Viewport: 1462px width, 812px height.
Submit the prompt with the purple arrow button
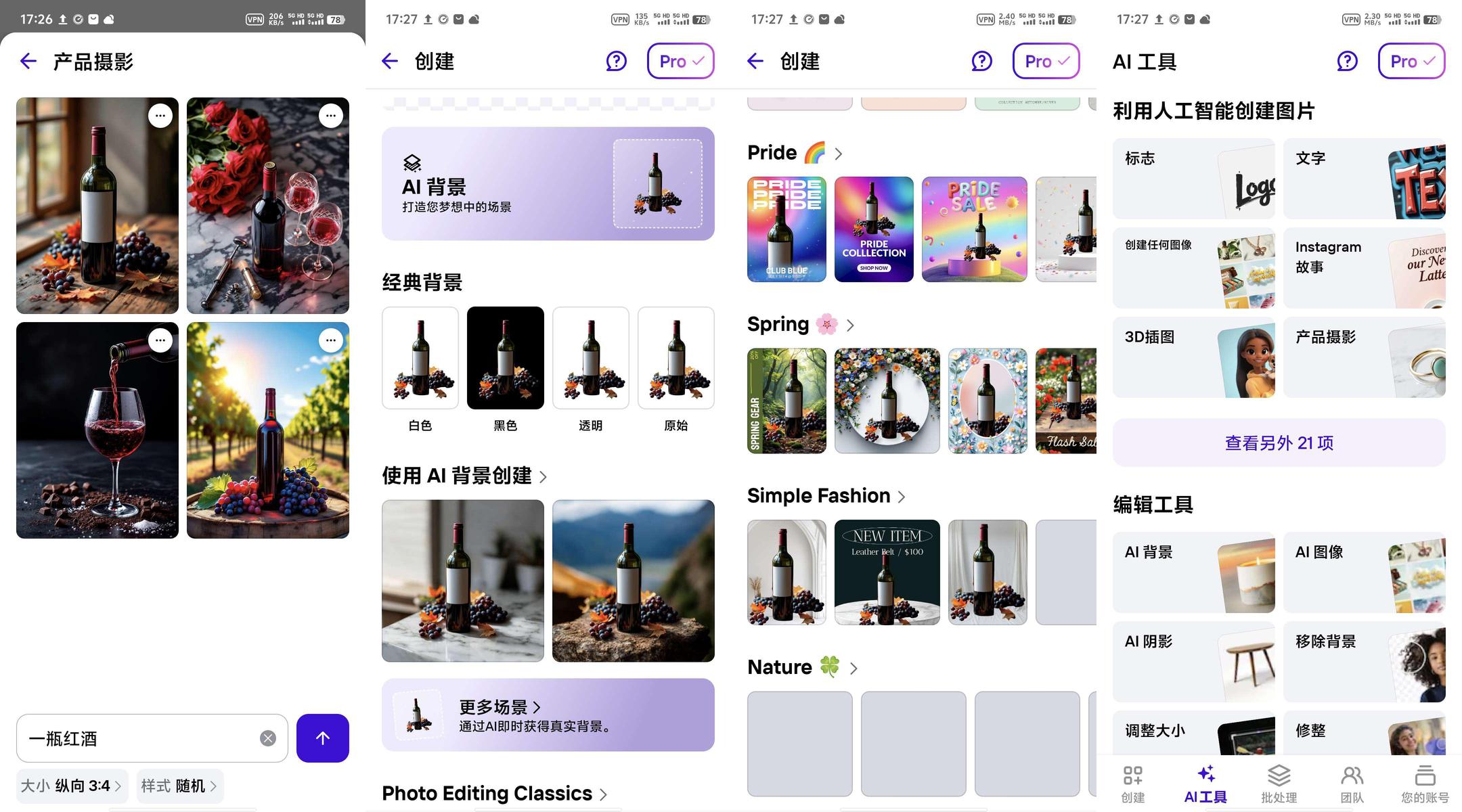(322, 738)
